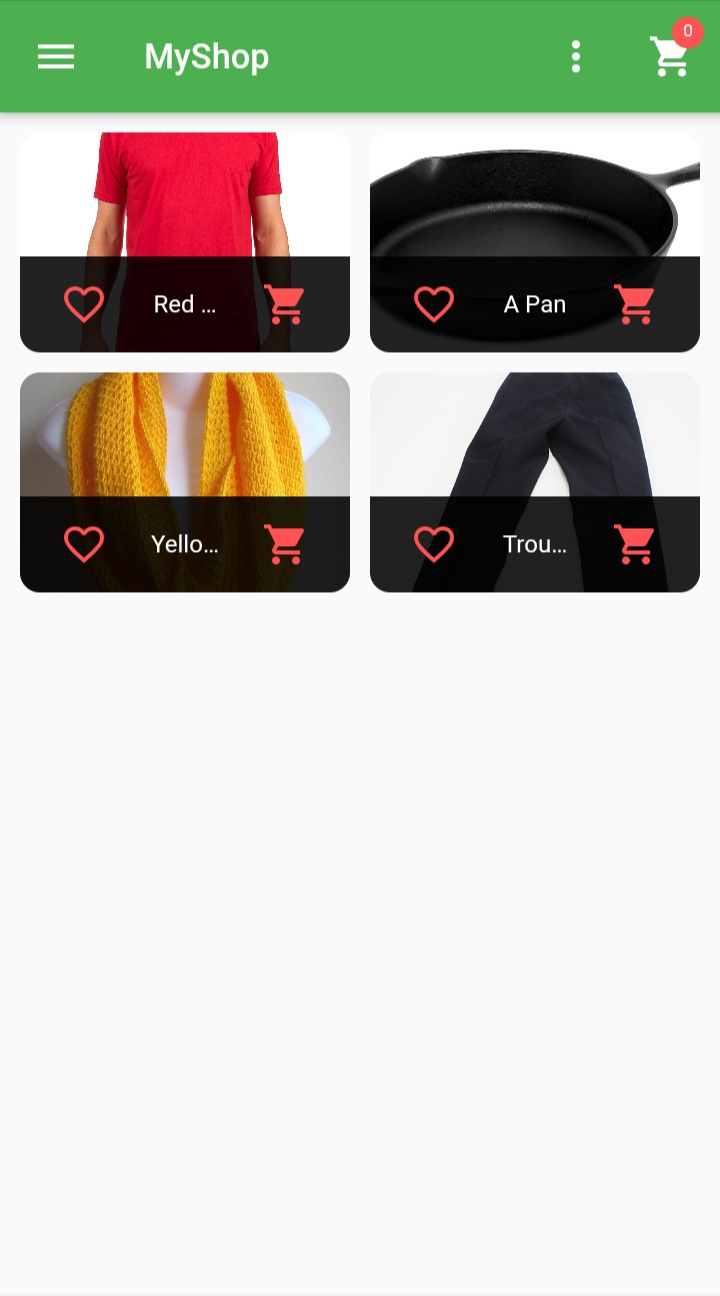Open the overflow options menu
The width and height of the screenshot is (720, 1296).
click(x=576, y=57)
